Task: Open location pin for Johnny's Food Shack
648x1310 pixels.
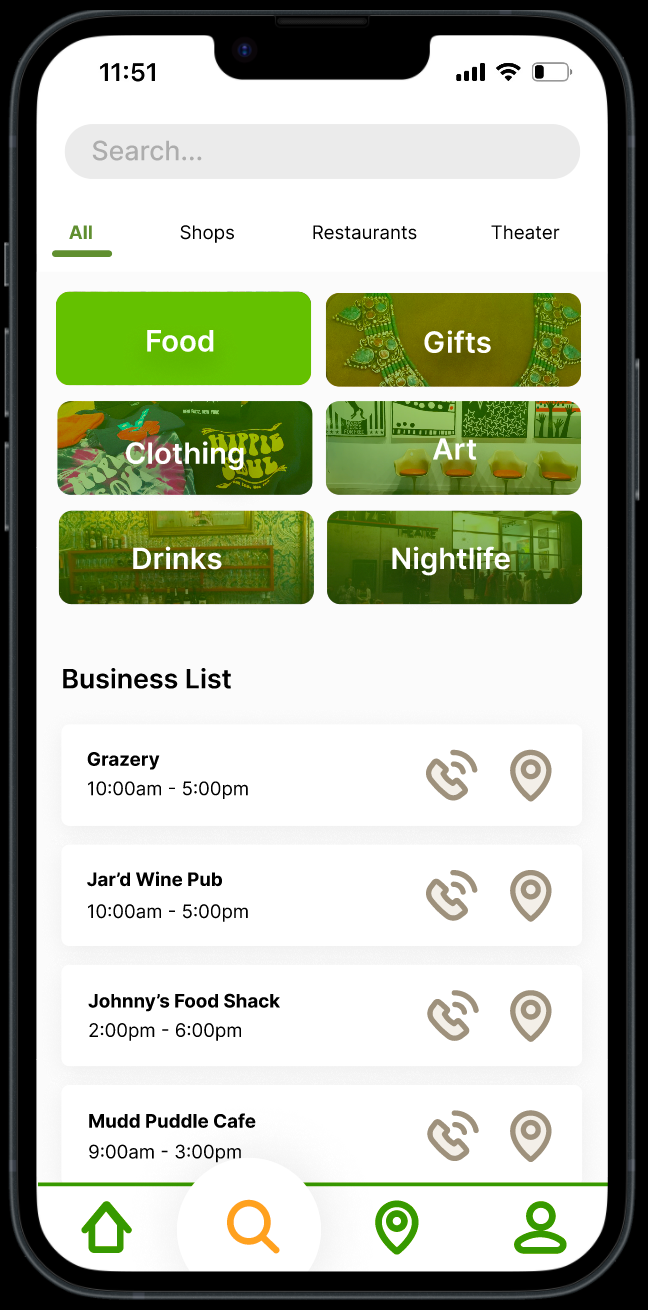Action: coord(531,1016)
